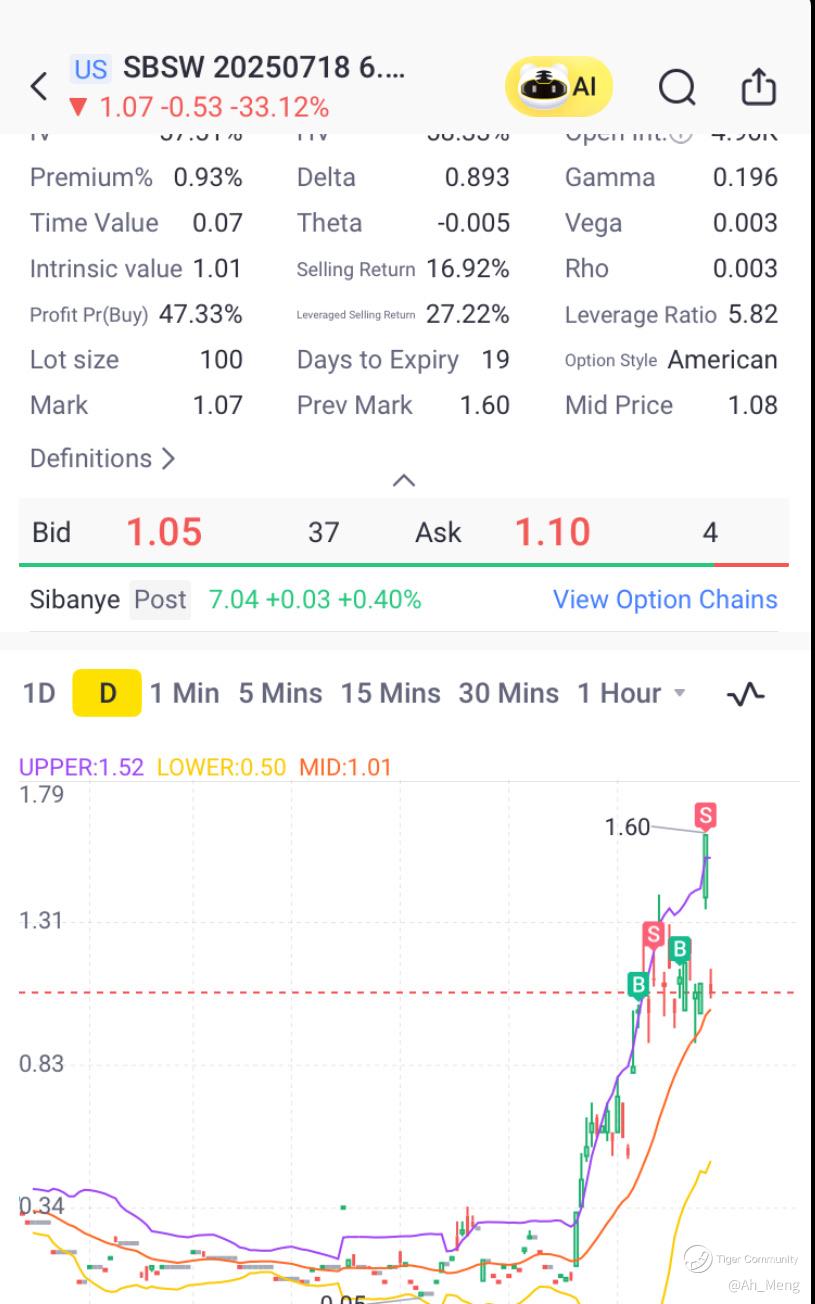This screenshot has width=815, height=1304.
Task: Switch chart to 30 Mins interval
Action: [508, 693]
